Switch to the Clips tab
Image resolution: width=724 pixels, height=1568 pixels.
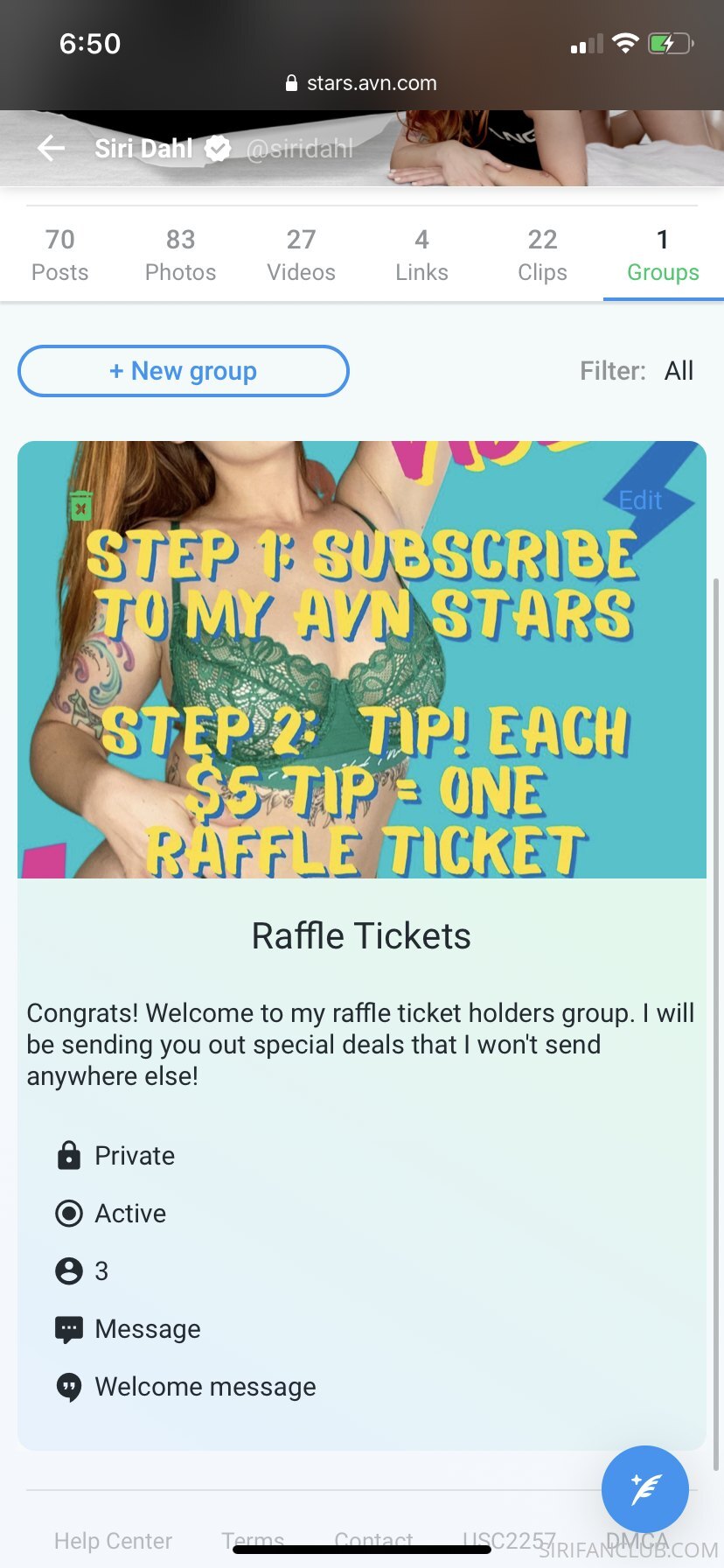(x=542, y=255)
